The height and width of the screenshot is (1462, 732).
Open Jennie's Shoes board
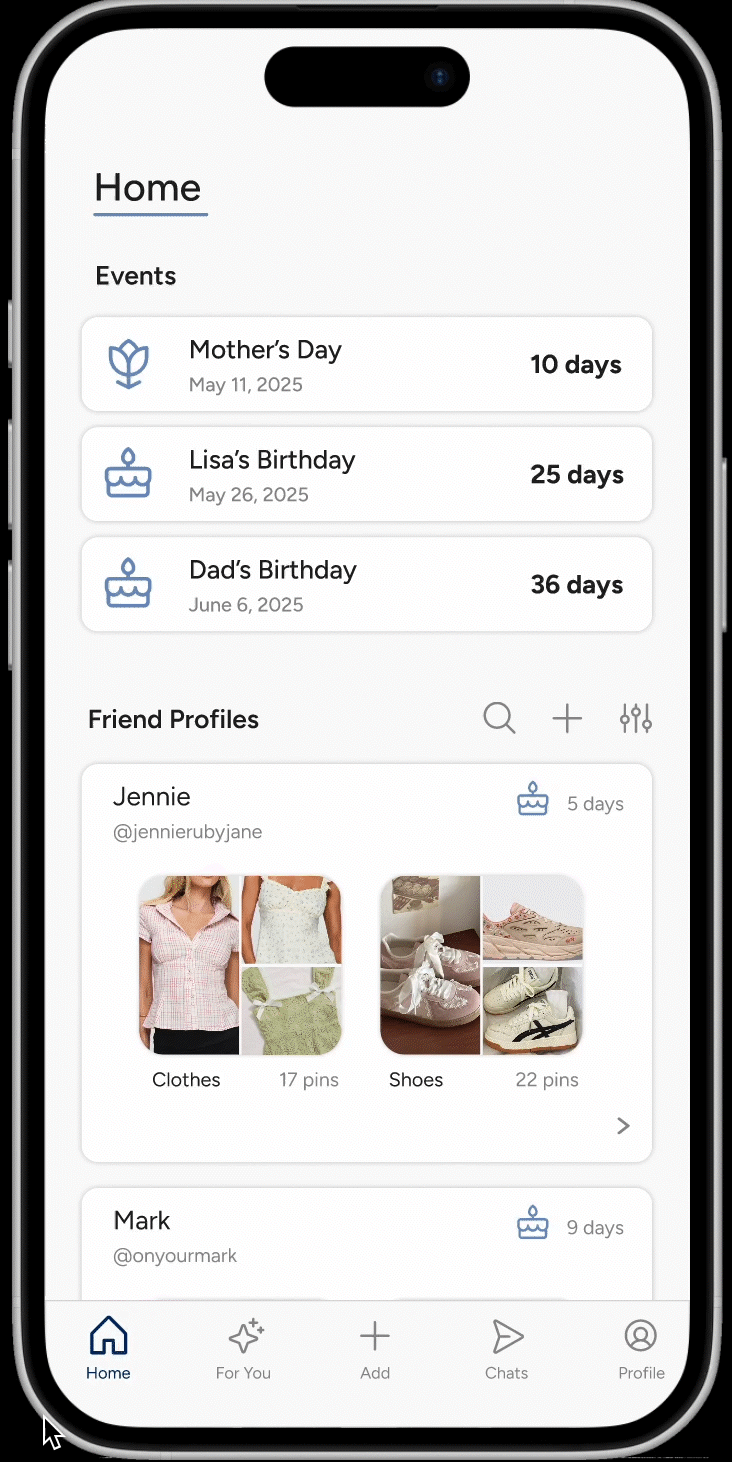[482, 965]
